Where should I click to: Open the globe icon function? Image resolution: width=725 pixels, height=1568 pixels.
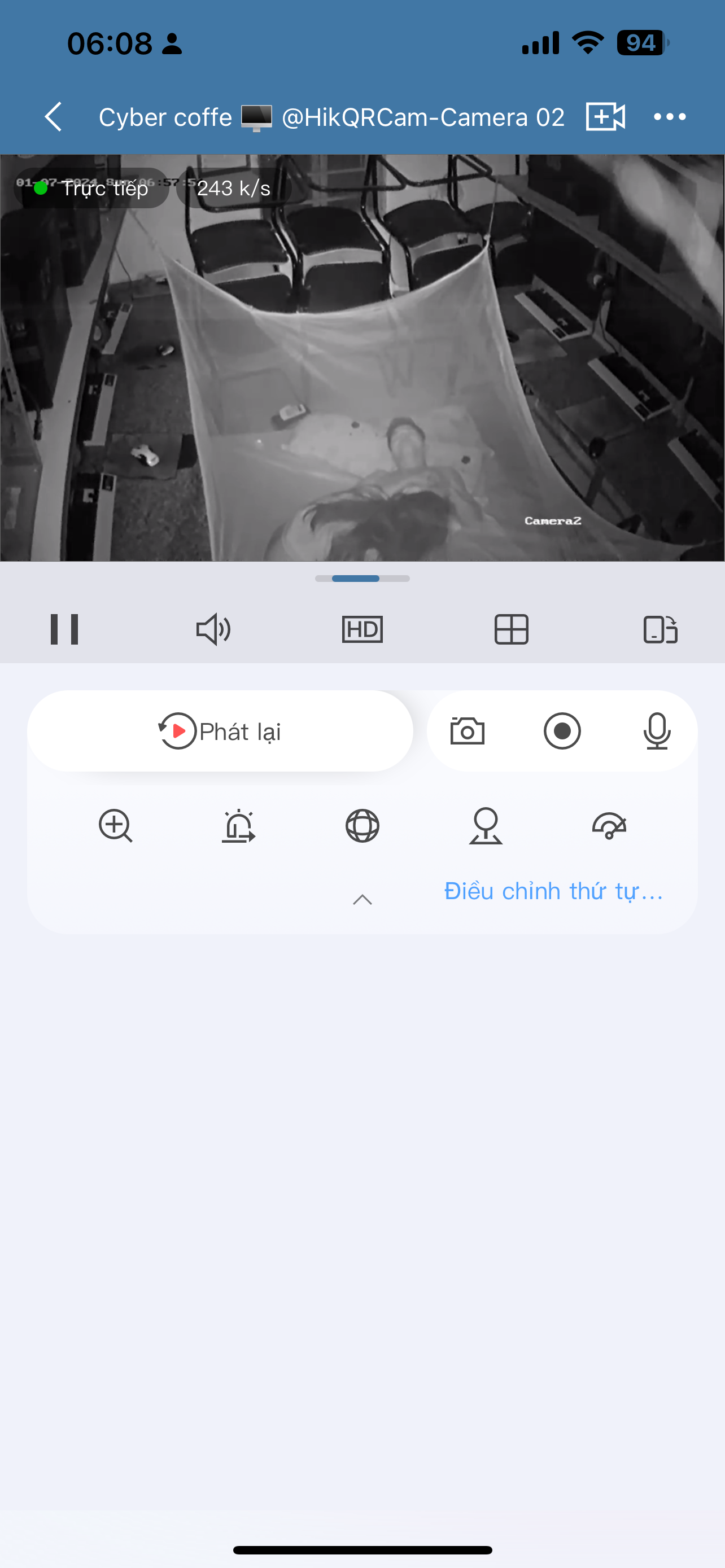coord(362,825)
